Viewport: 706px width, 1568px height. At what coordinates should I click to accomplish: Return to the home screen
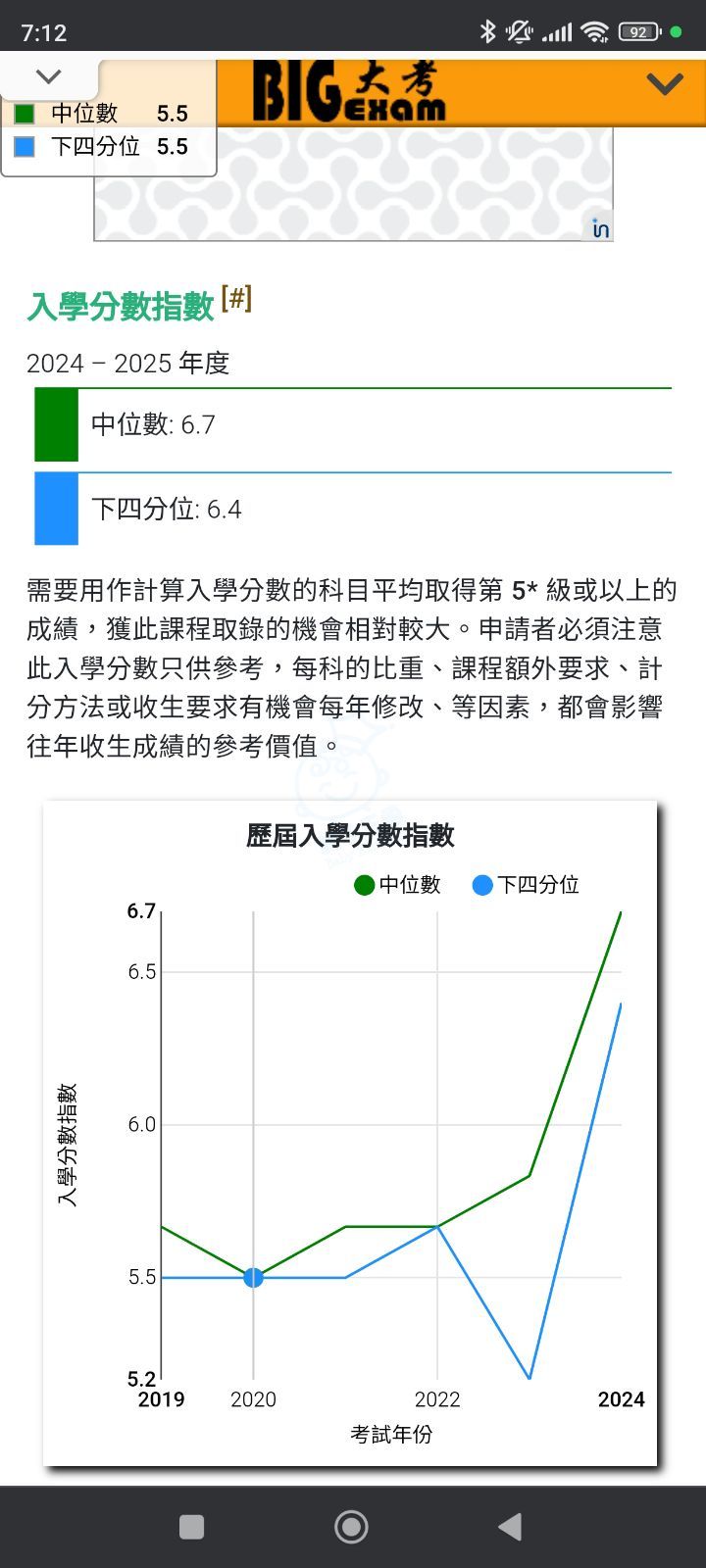(351, 1526)
